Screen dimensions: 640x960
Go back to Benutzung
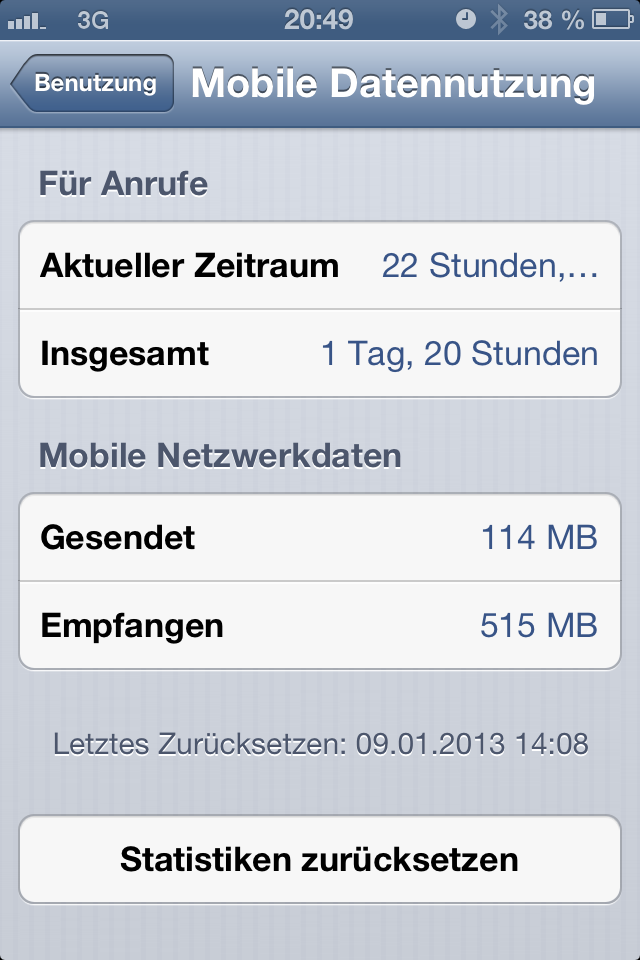(93, 83)
